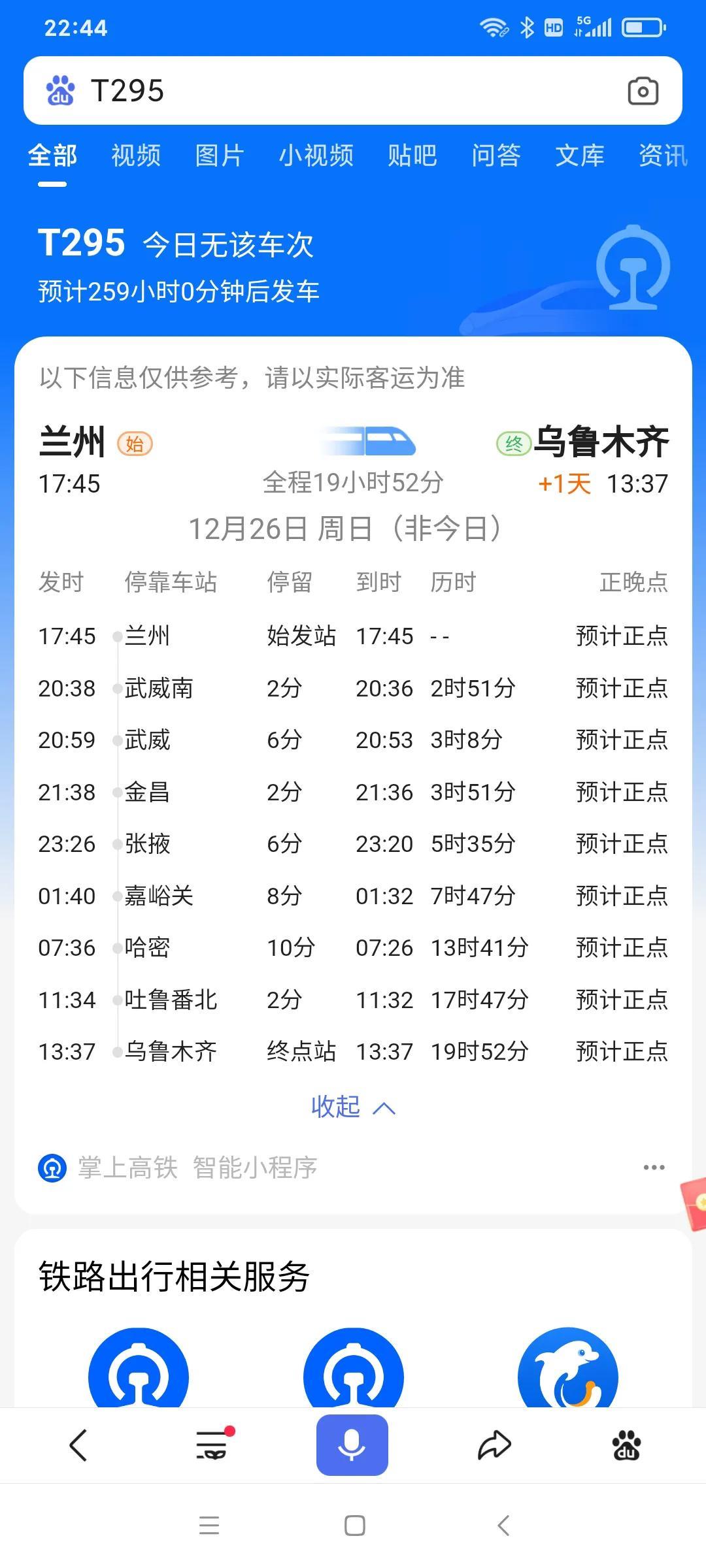Tap the T295 search box
This screenshot has width=706, height=1568.
(x=327, y=91)
